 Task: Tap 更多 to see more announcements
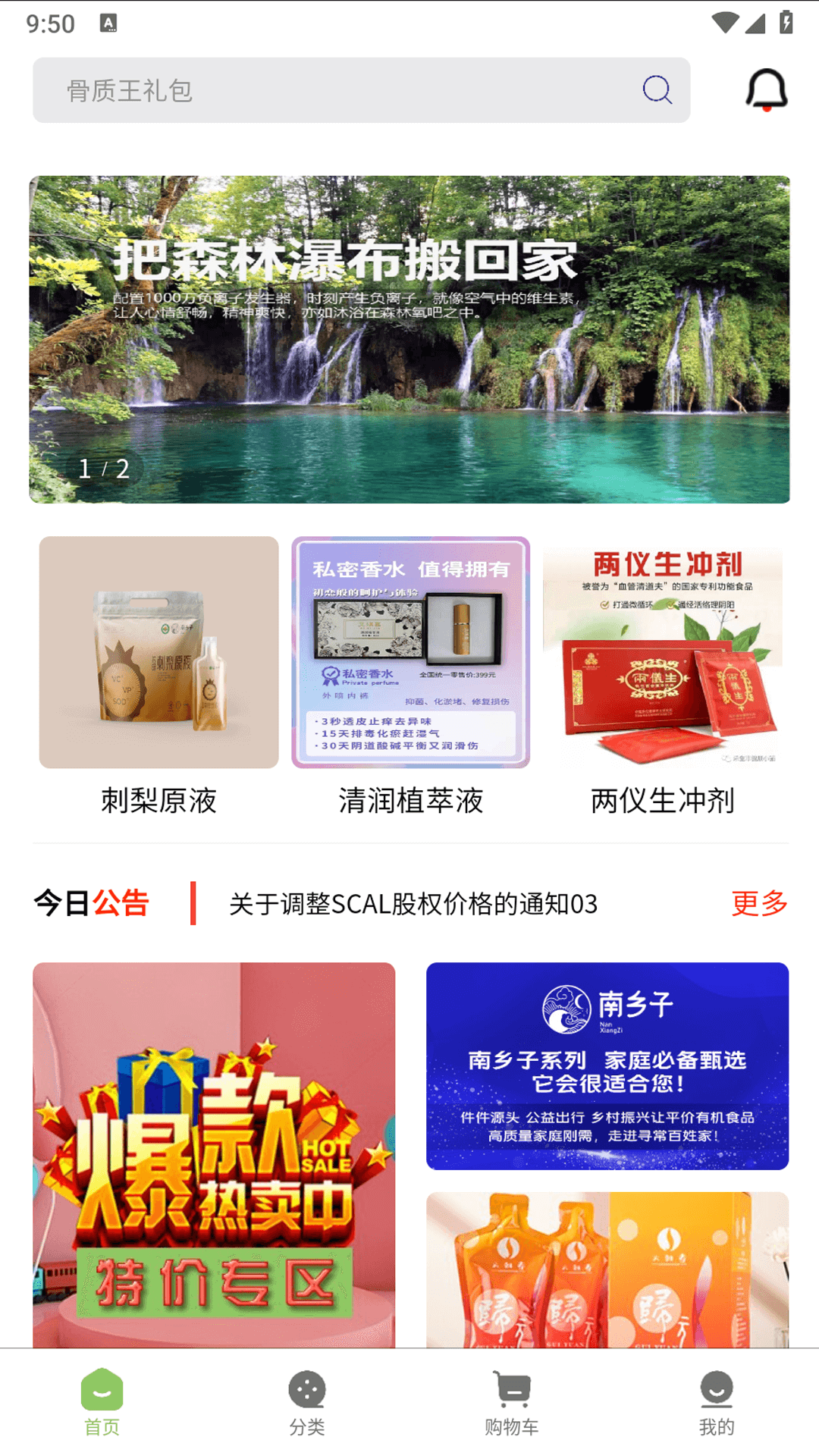pyautogui.click(x=759, y=904)
